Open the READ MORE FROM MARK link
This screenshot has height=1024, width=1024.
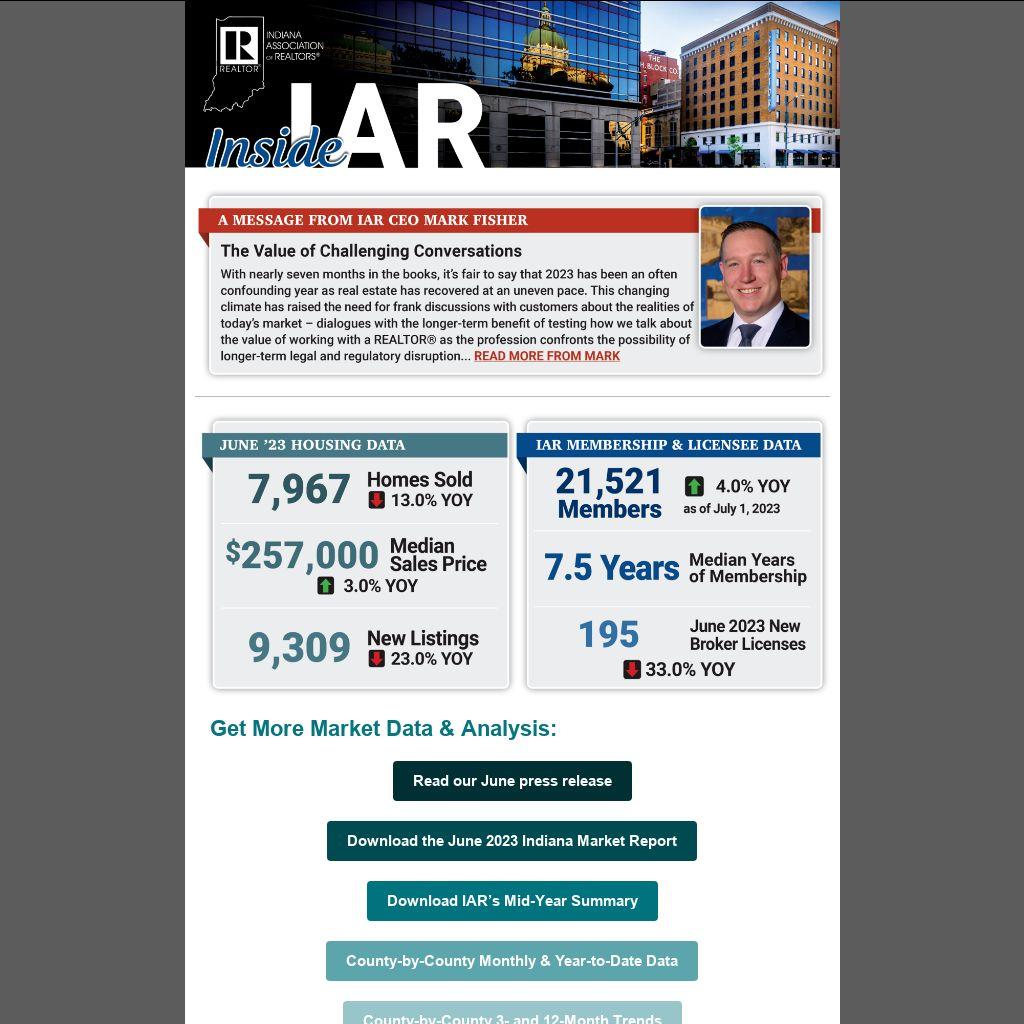point(546,356)
